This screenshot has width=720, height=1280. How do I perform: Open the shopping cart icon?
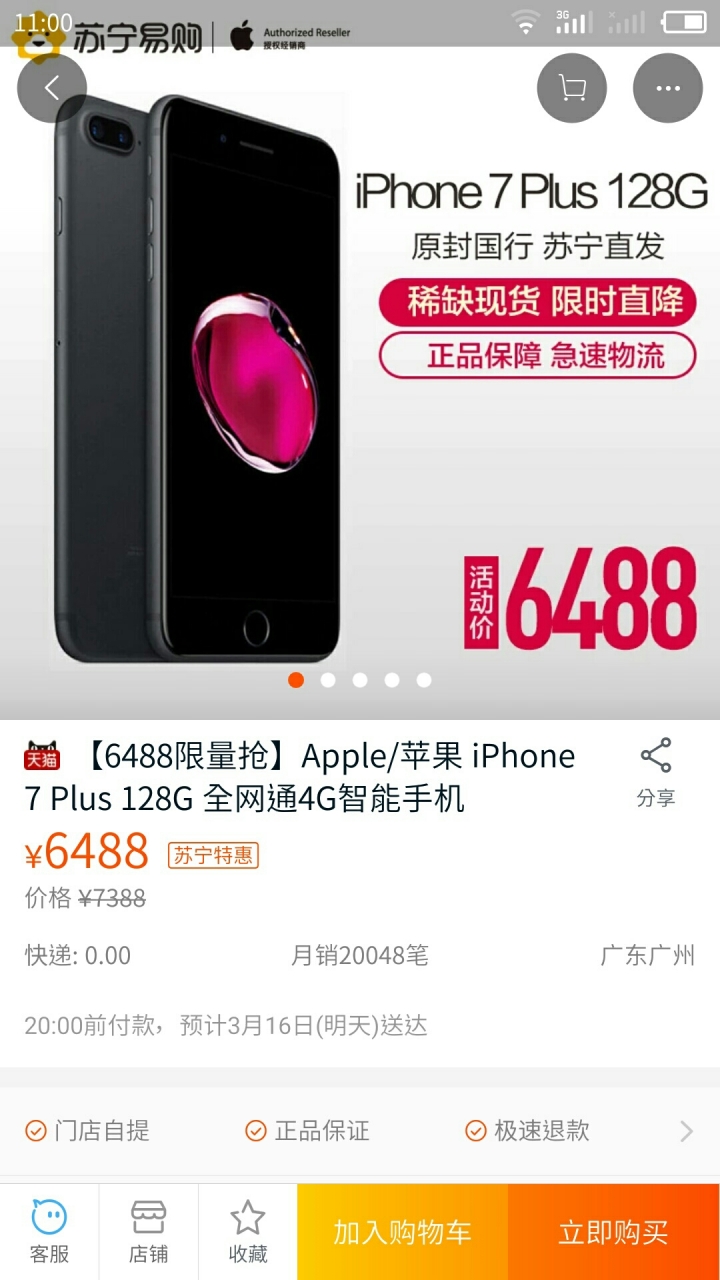(572, 88)
